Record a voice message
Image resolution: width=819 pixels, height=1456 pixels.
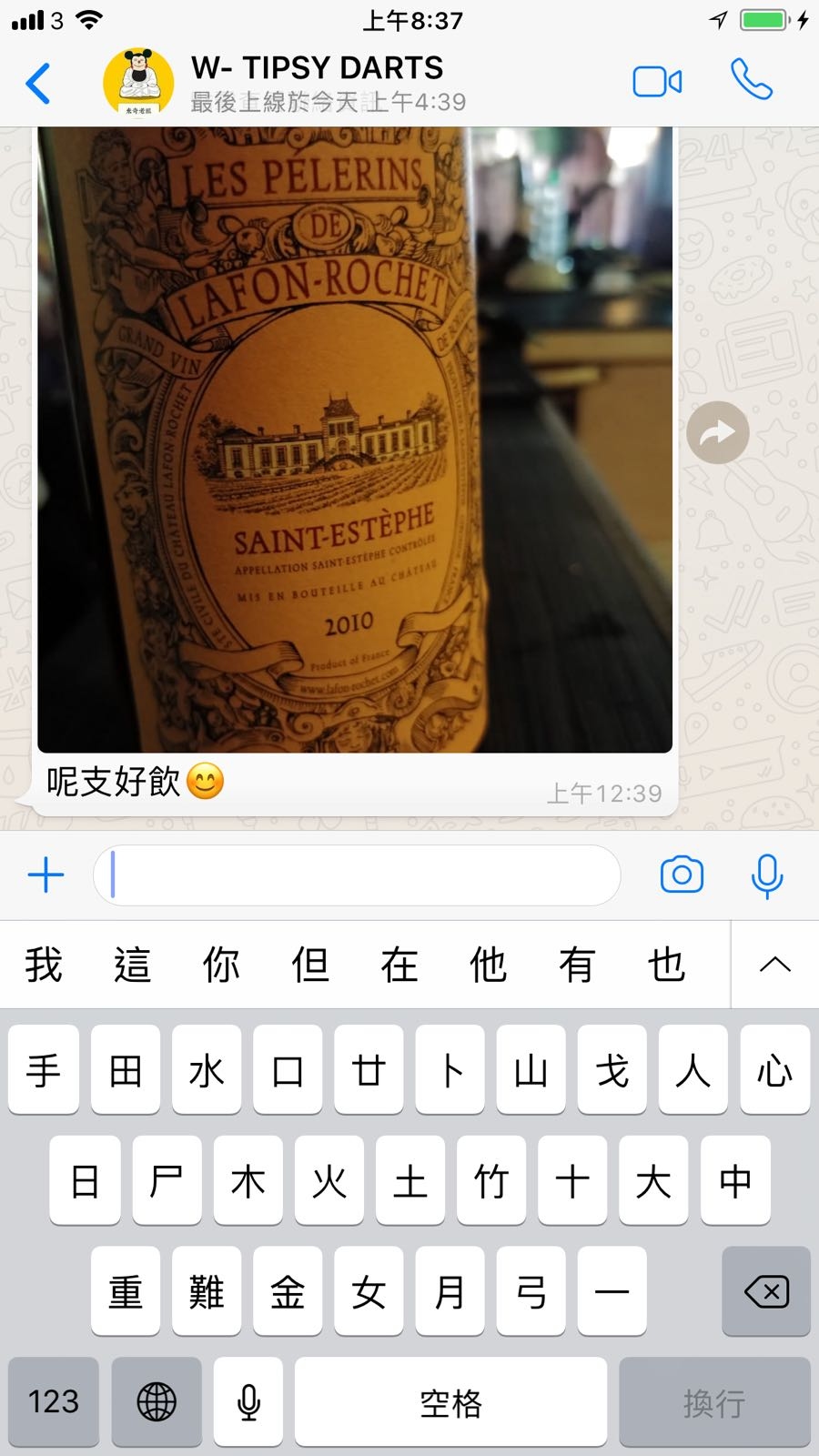(767, 875)
